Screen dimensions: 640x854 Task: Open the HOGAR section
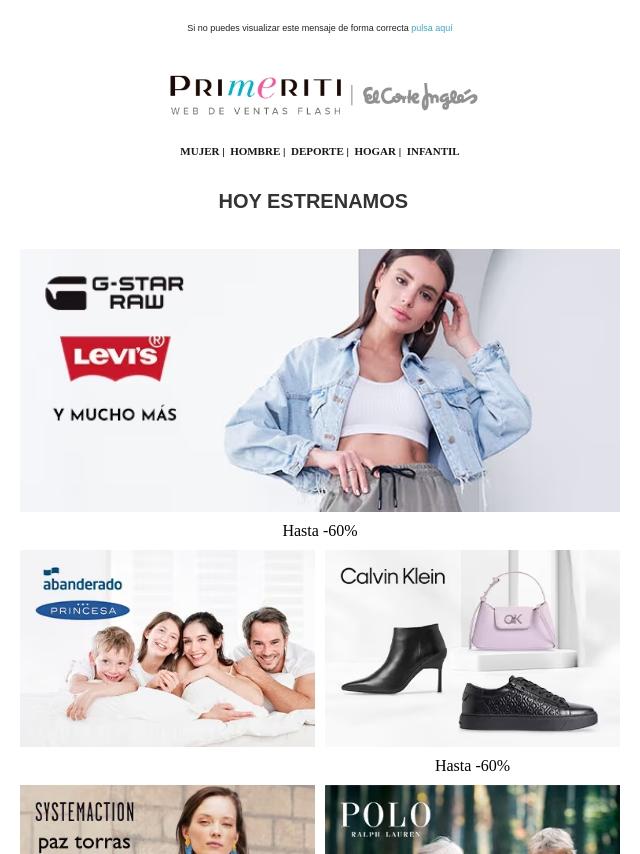(x=374, y=151)
